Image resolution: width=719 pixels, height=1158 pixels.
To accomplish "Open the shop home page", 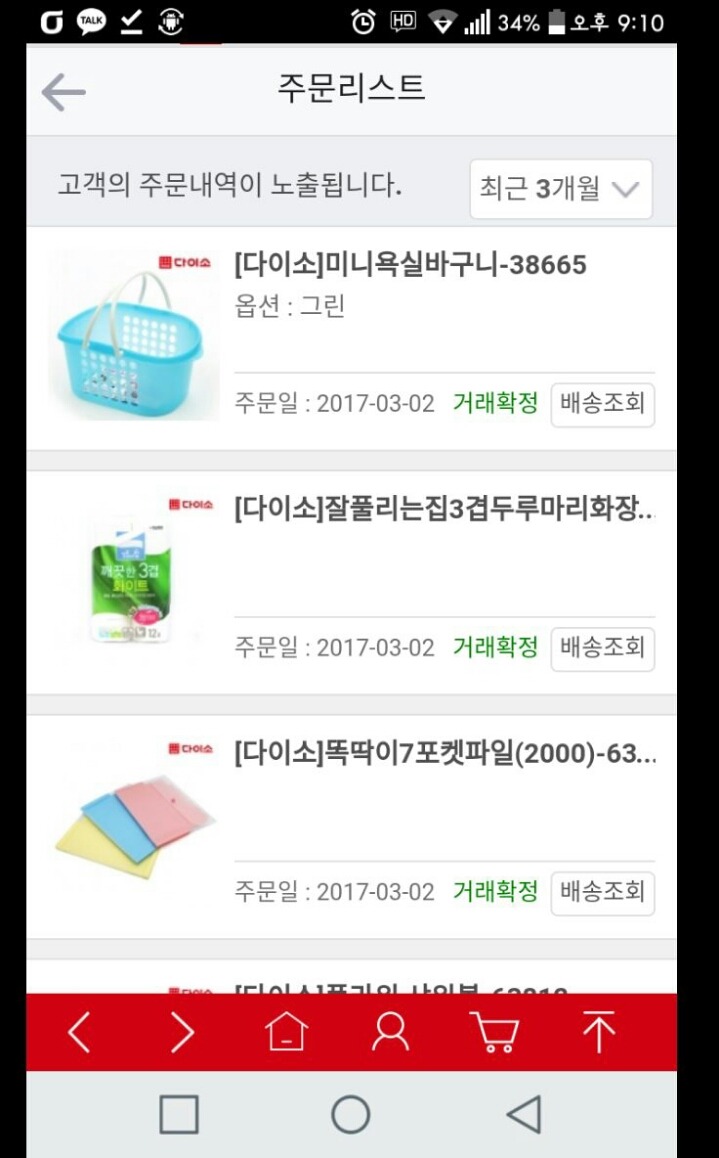I will (287, 1032).
